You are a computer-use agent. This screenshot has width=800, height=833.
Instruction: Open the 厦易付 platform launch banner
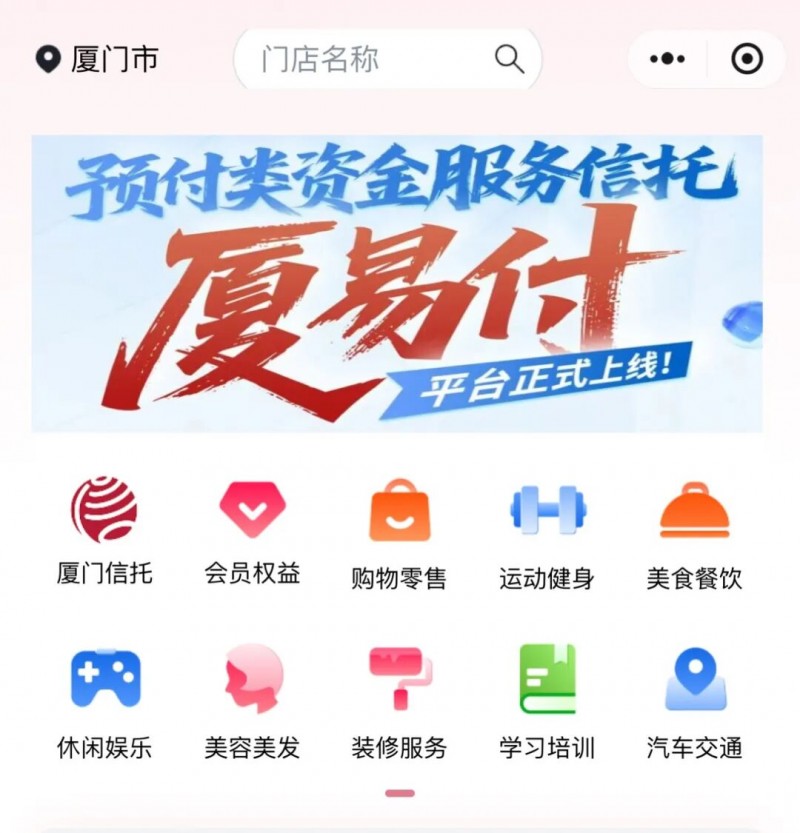point(397,284)
